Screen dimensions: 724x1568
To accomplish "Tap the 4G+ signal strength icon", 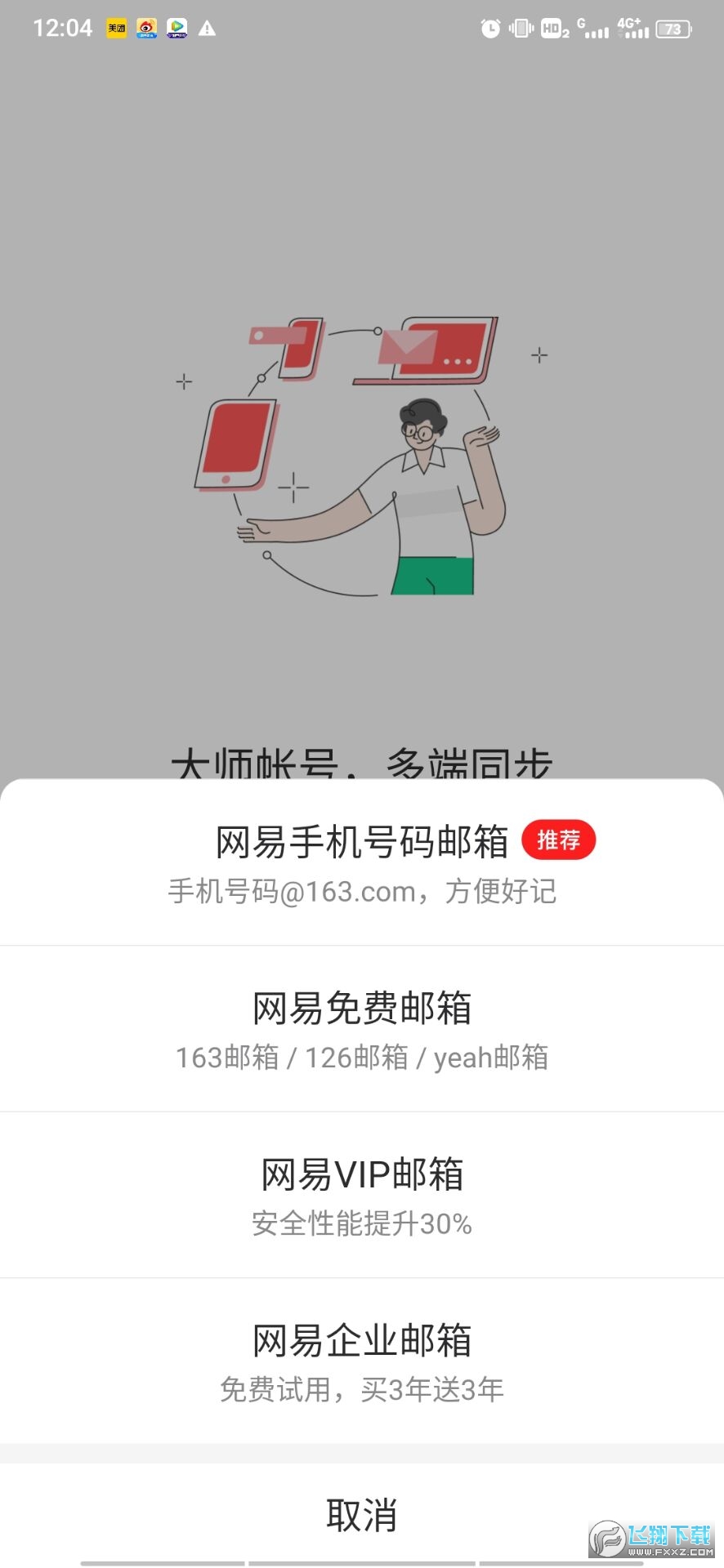I will pyautogui.click(x=632, y=27).
